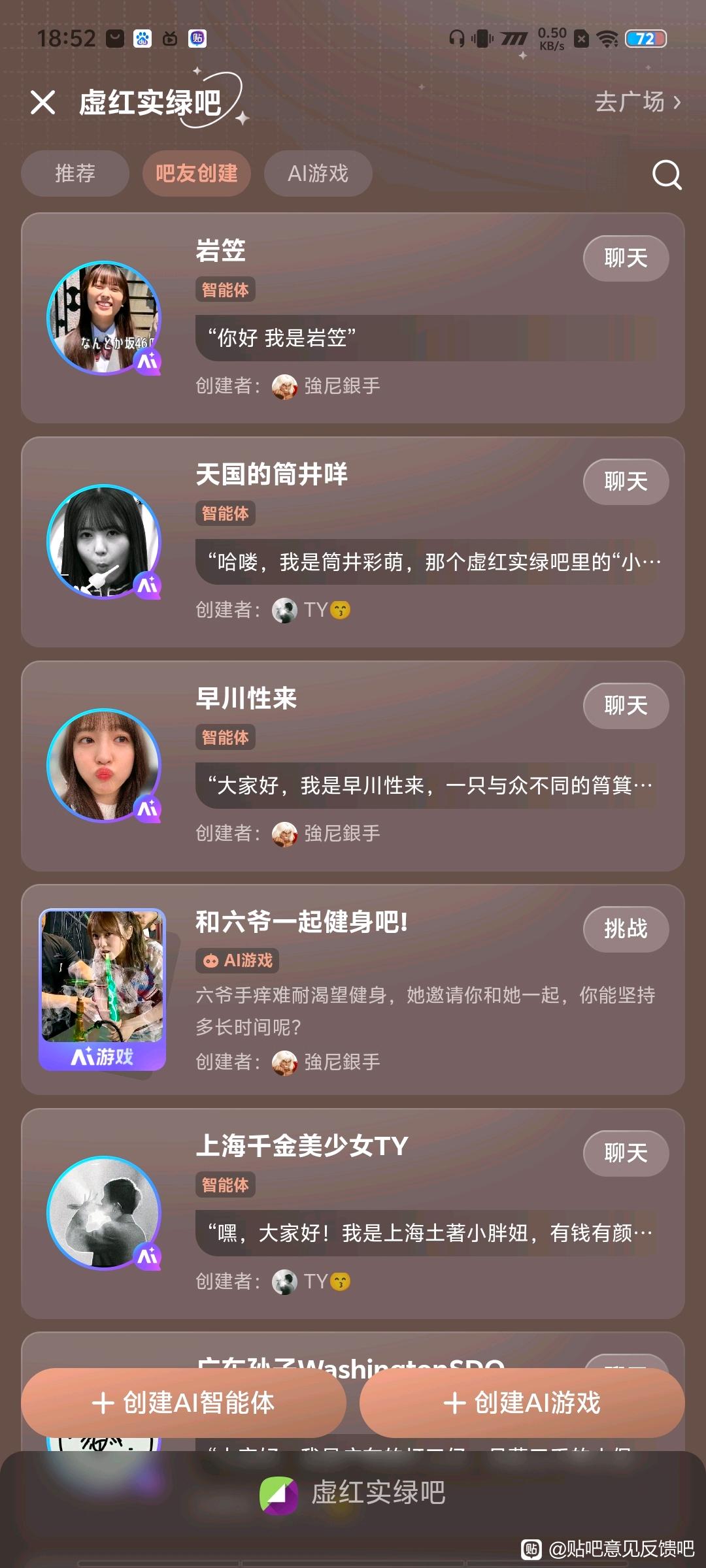Start chat with 天国的筒井咩
This screenshot has width=706, height=1568.
pyautogui.click(x=625, y=482)
